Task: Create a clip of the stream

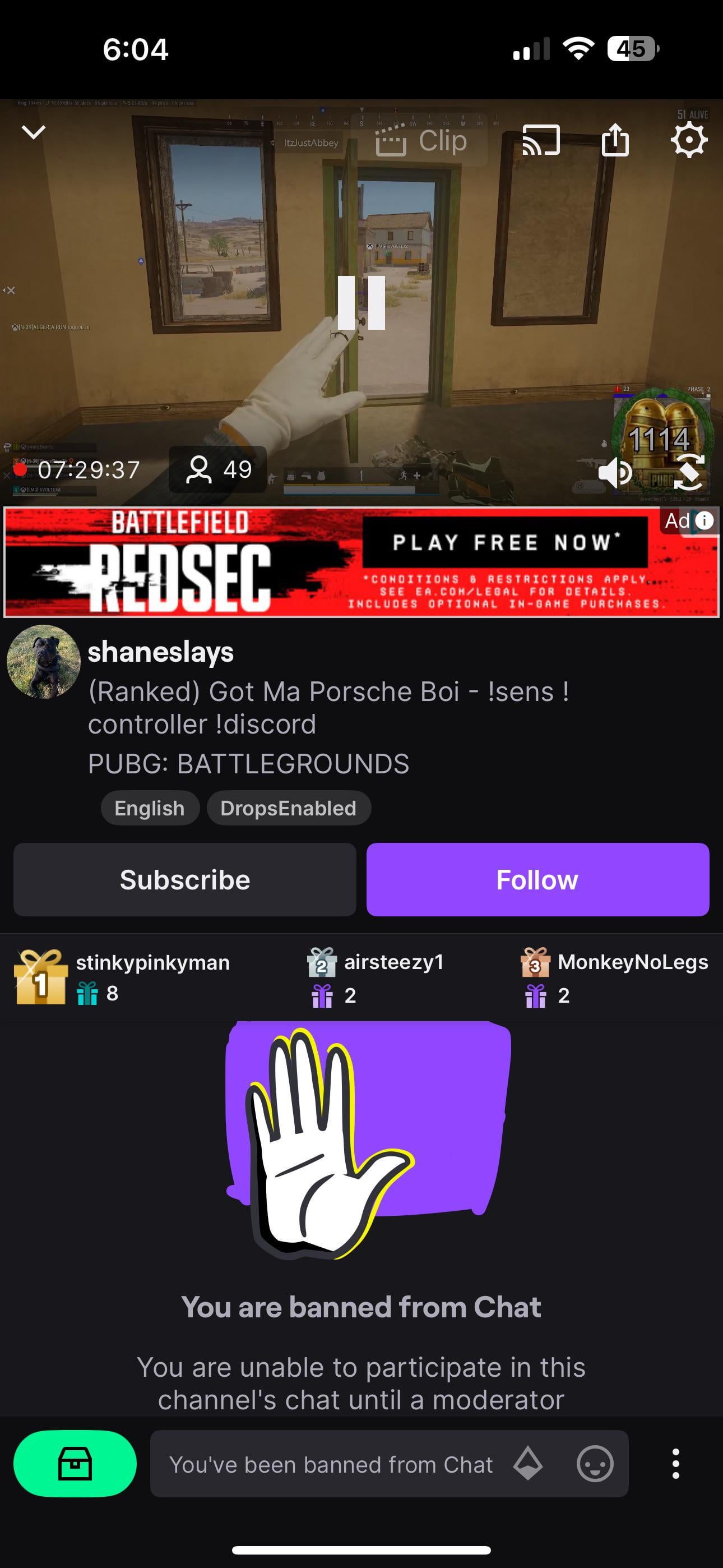Action: coord(421,142)
